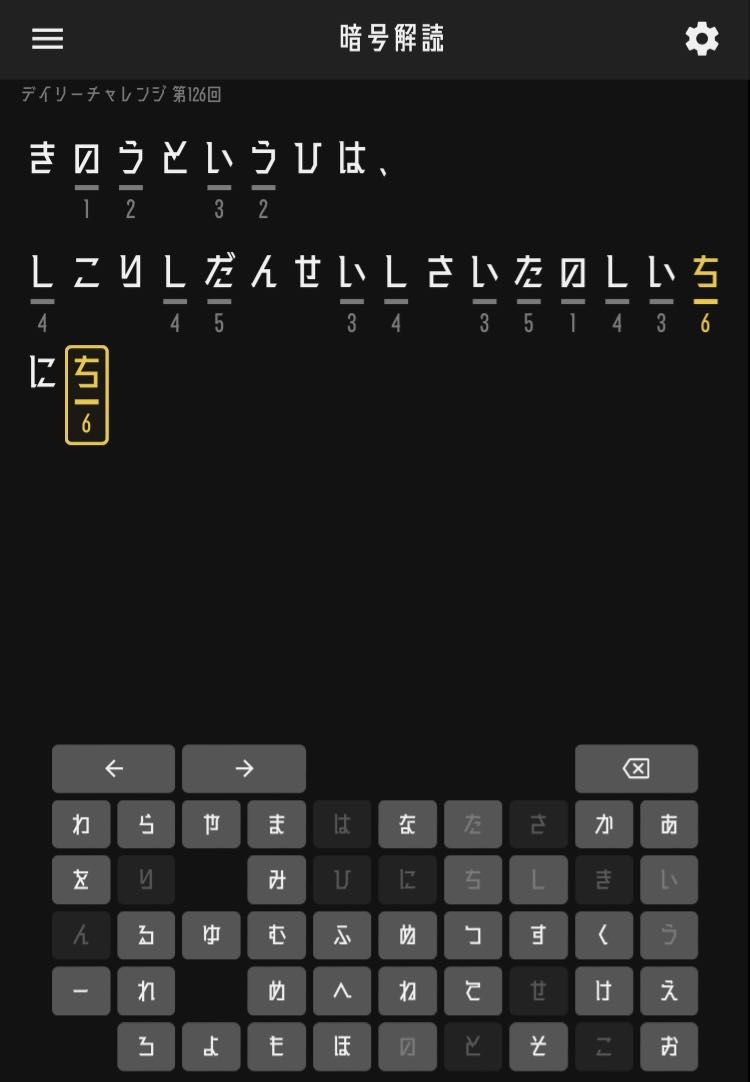The height and width of the screenshot is (1082, 750).
Task: Open the hamburger menu
Action: [47, 39]
